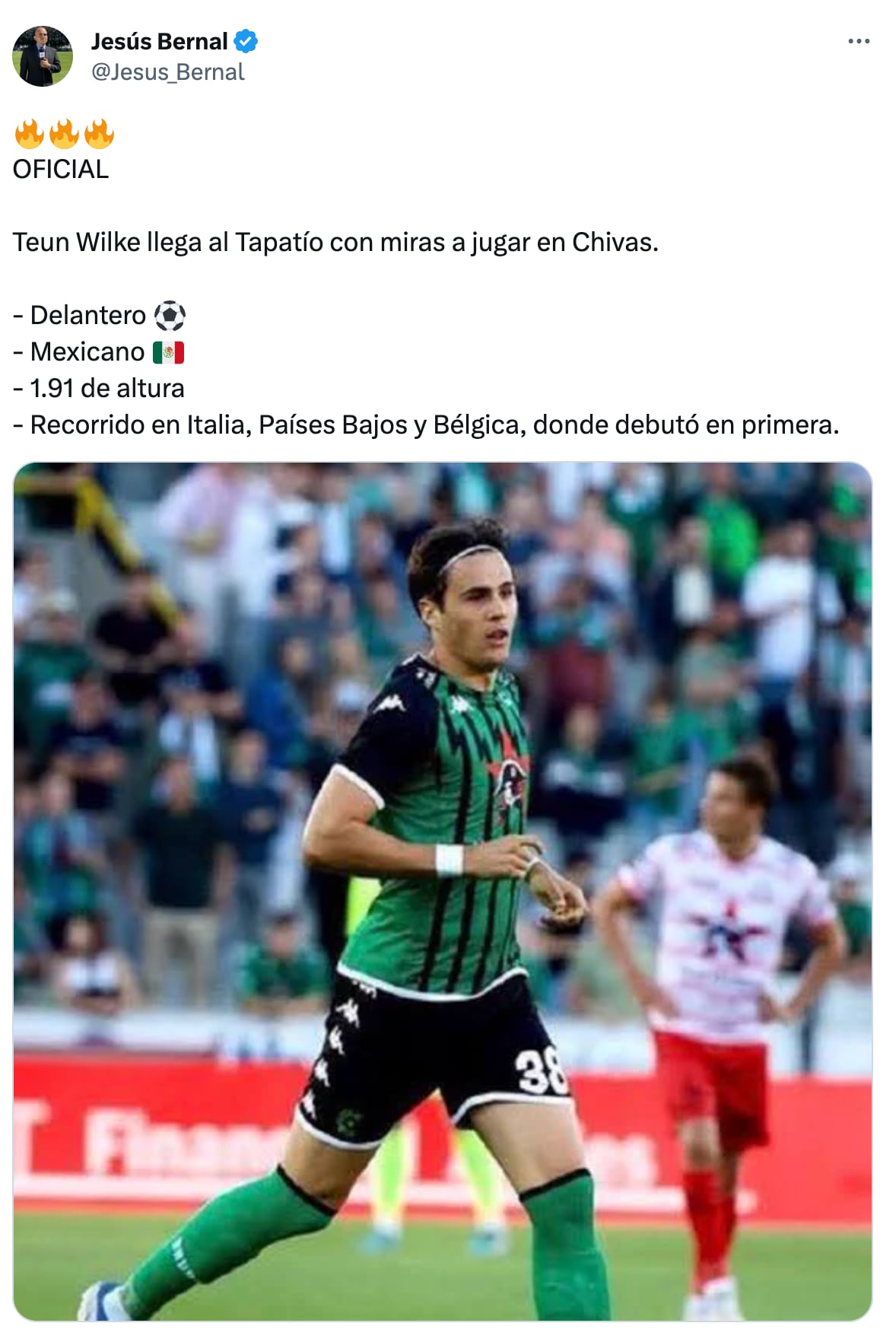Open the @Jesus_Bernal profile handle
896x1339 pixels.
click(x=167, y=72)
